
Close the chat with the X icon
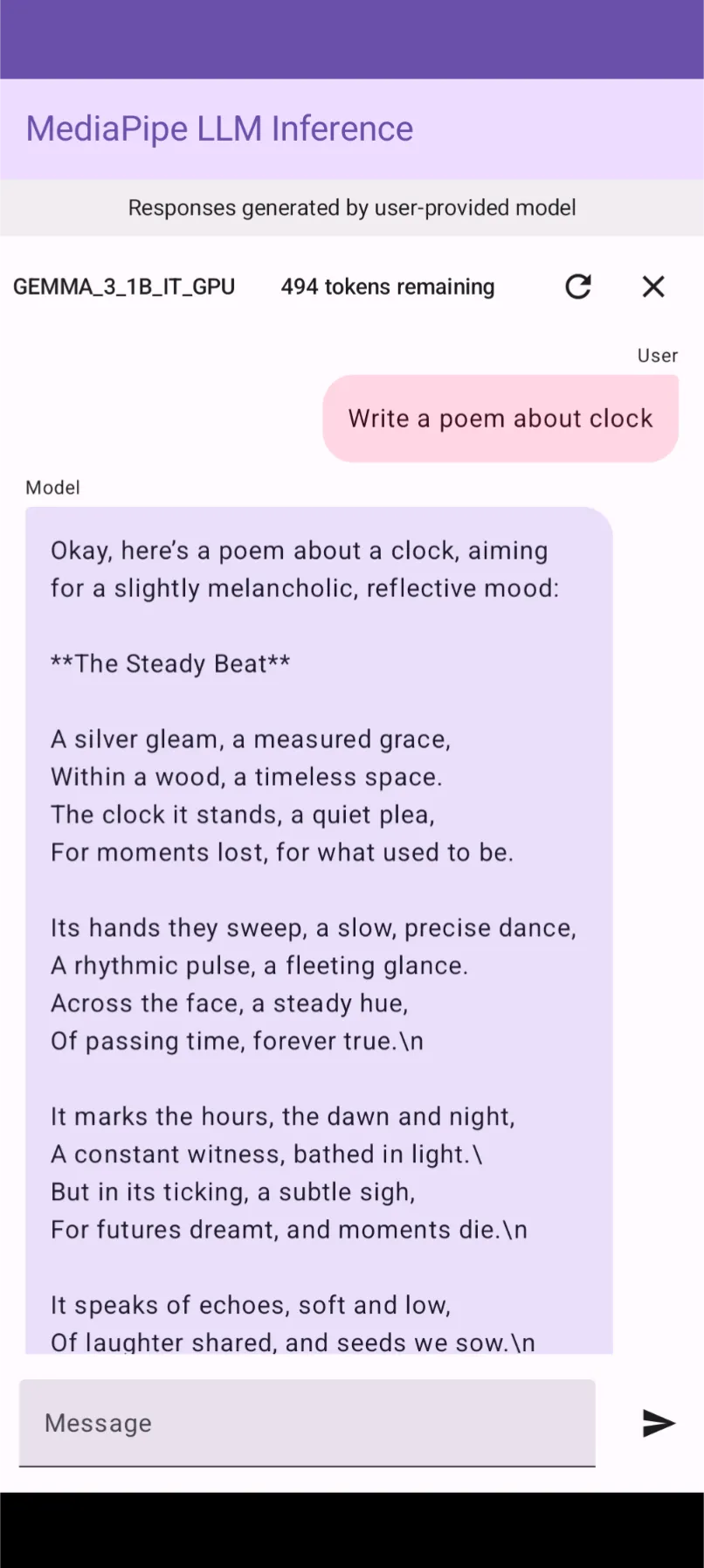click(x=653, y=287)
